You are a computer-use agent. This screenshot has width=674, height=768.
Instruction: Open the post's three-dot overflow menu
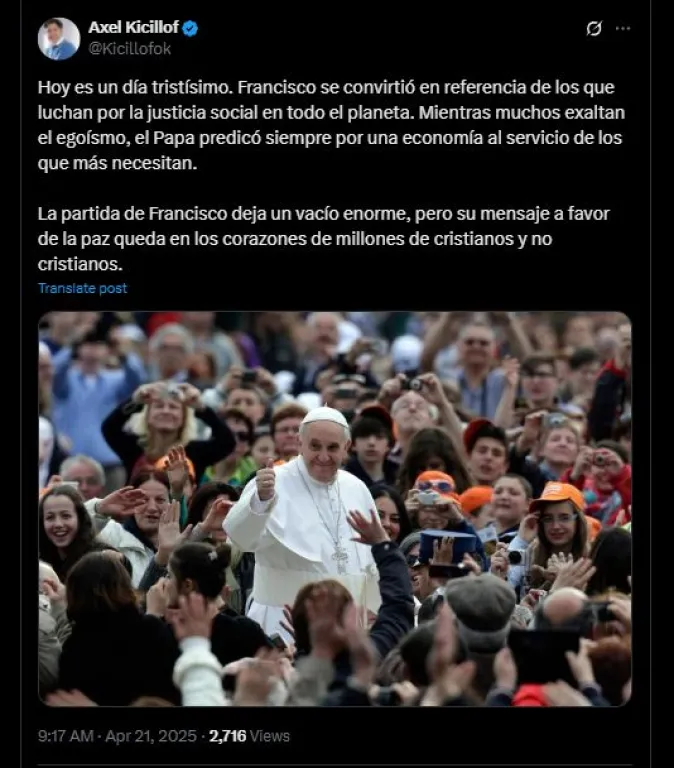pyautogui.click(x=623, y=29)
